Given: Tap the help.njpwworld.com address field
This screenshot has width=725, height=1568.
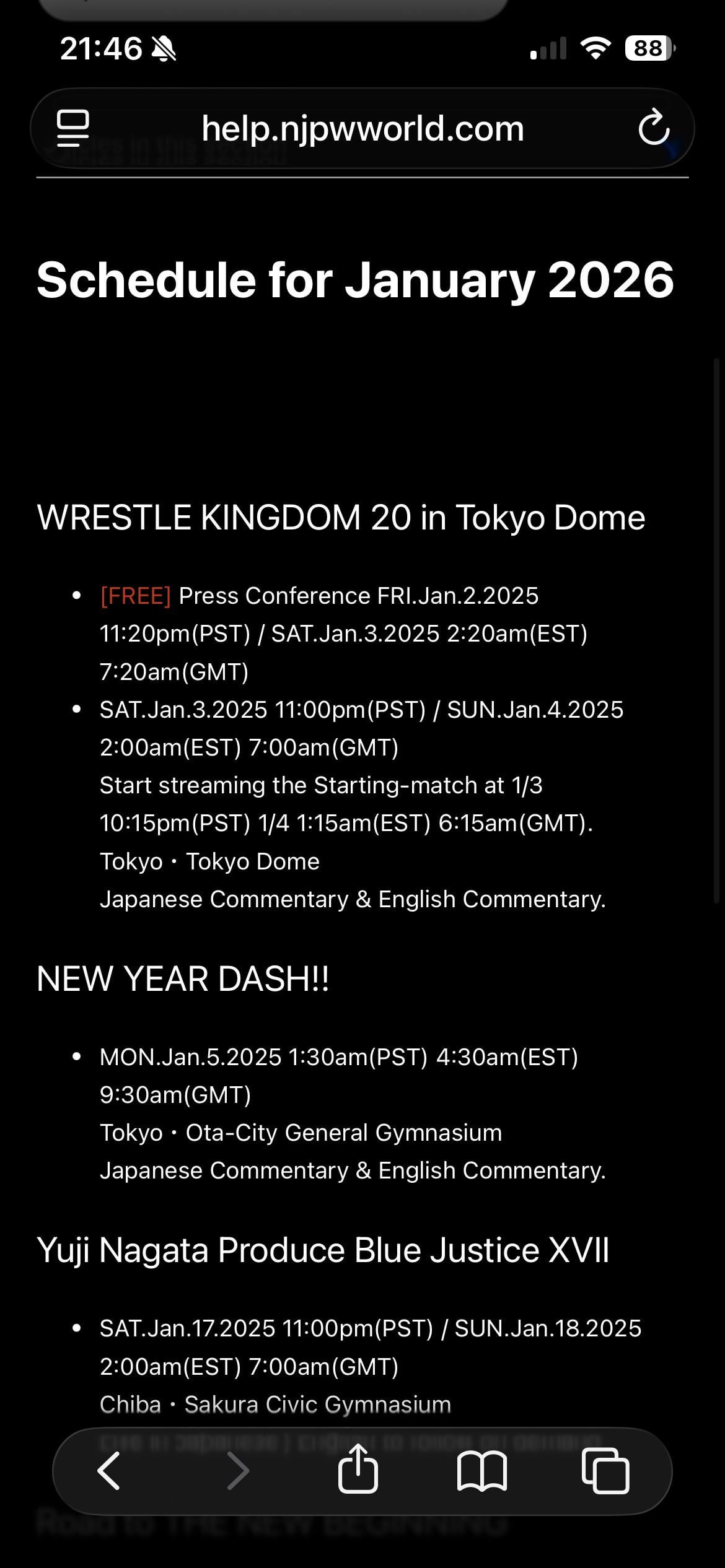Looking at the screenshot, I should (x=362, y=128).
